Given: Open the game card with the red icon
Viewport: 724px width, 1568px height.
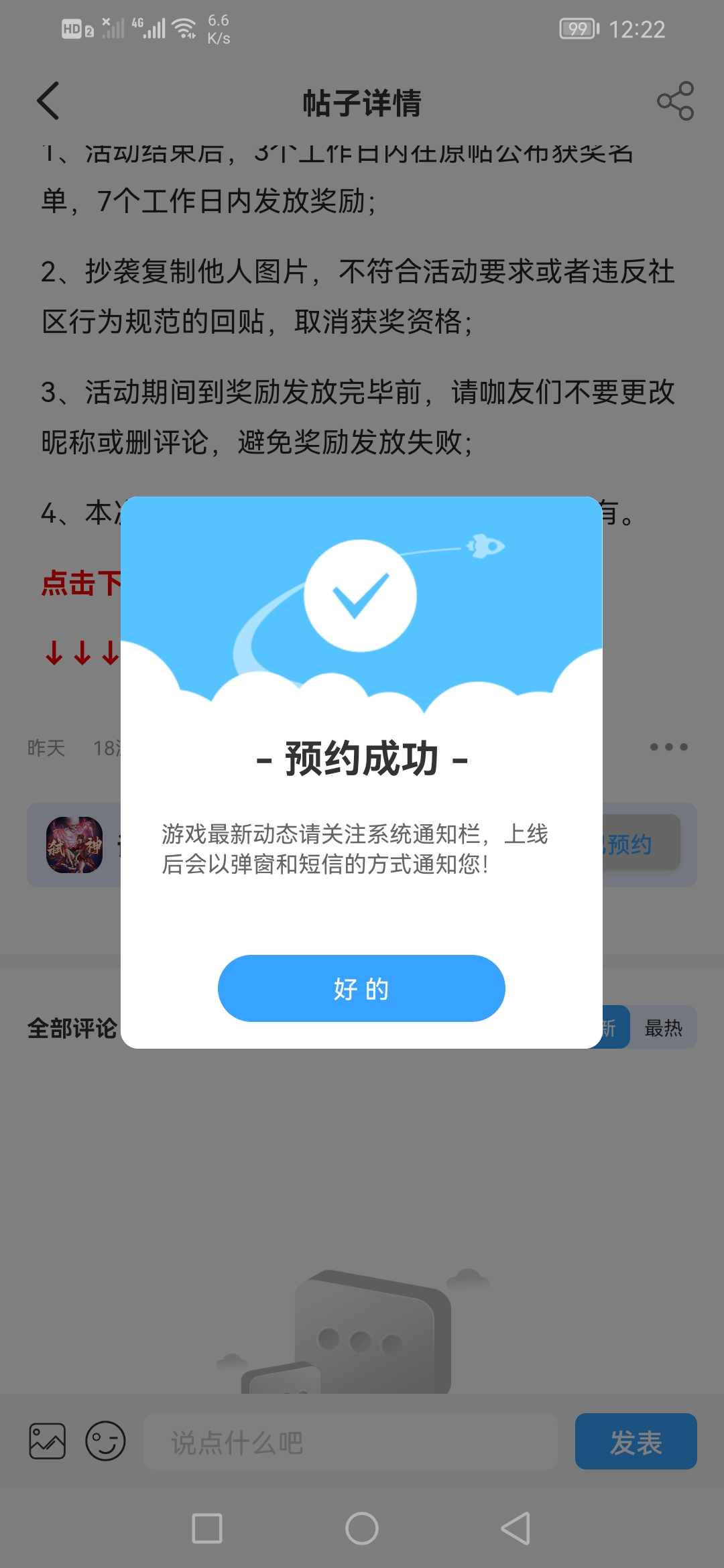Looking at the screenshot, I should [74, 845].
